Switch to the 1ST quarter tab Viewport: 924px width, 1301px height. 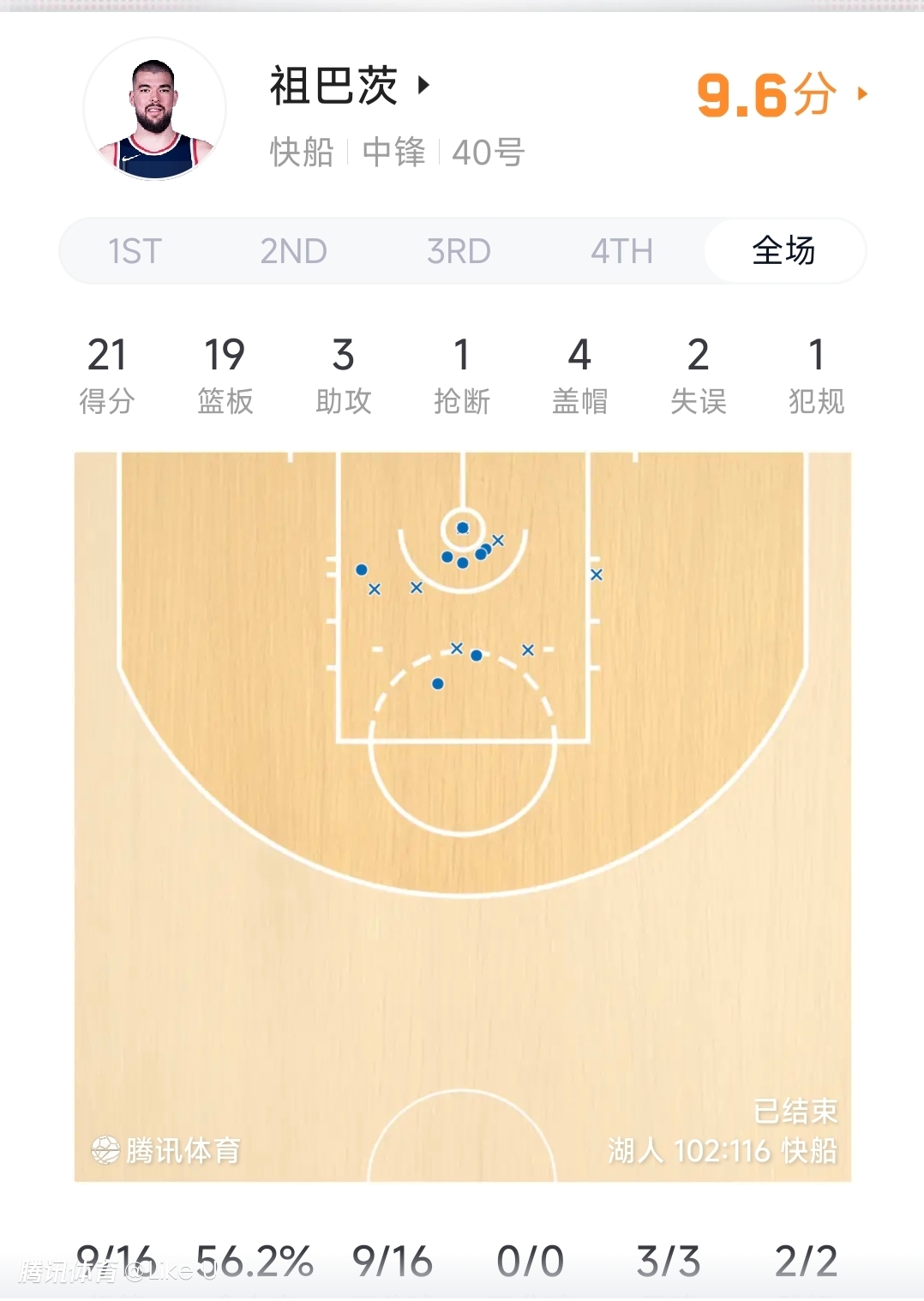(x=135, y=251)
